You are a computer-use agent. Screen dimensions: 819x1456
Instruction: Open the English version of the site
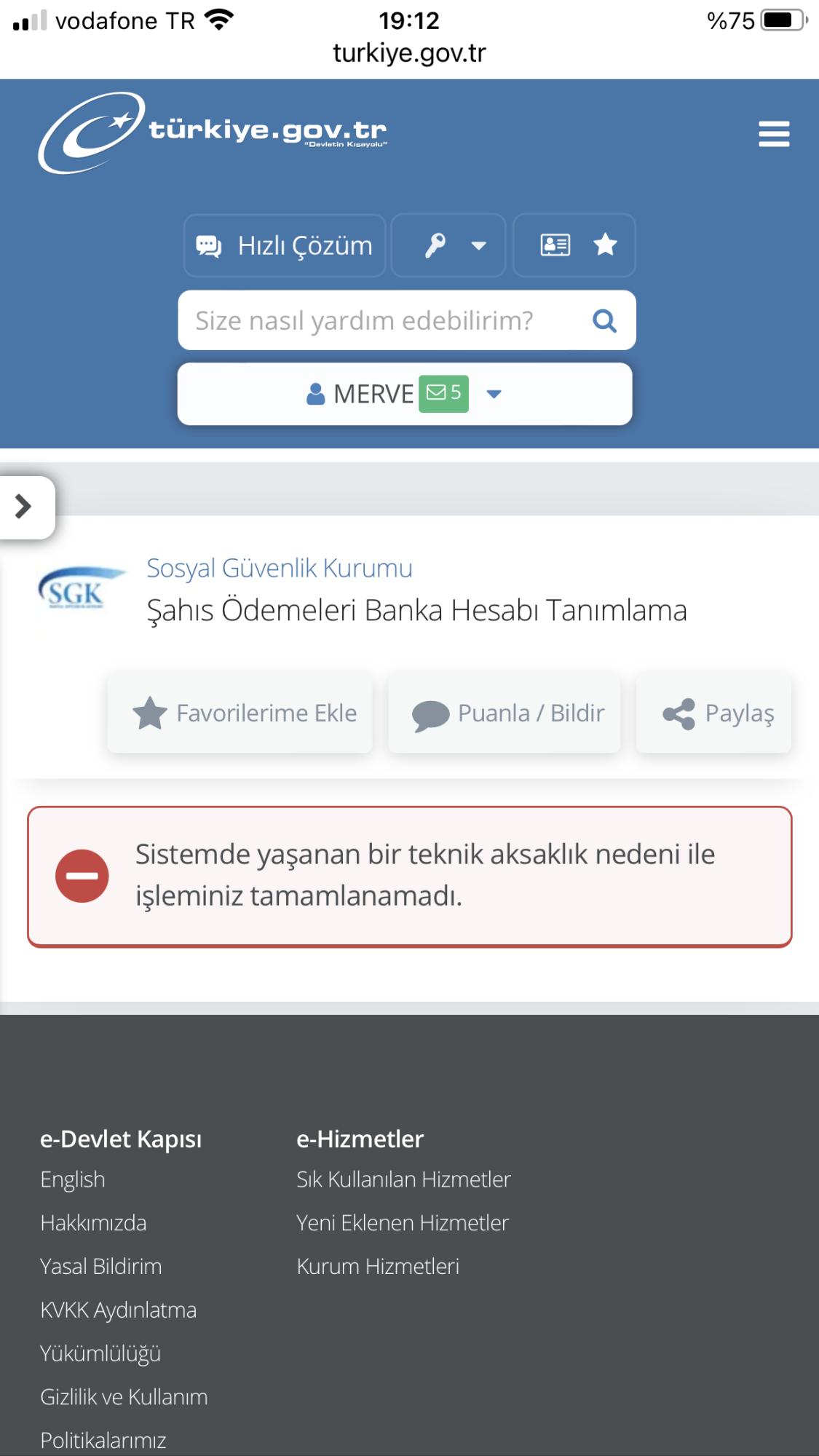coord(72,1179)
